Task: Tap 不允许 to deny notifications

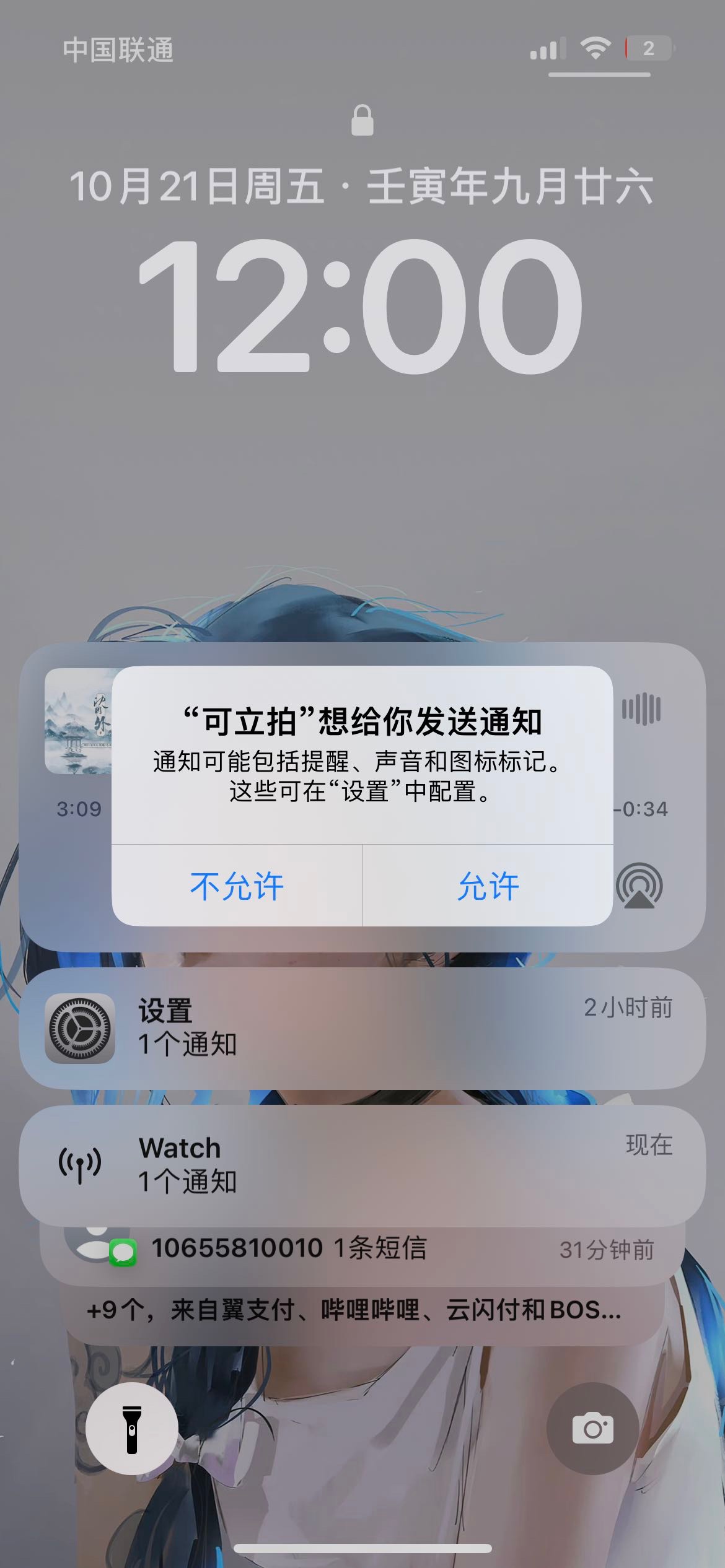Action: coord(237,886)
